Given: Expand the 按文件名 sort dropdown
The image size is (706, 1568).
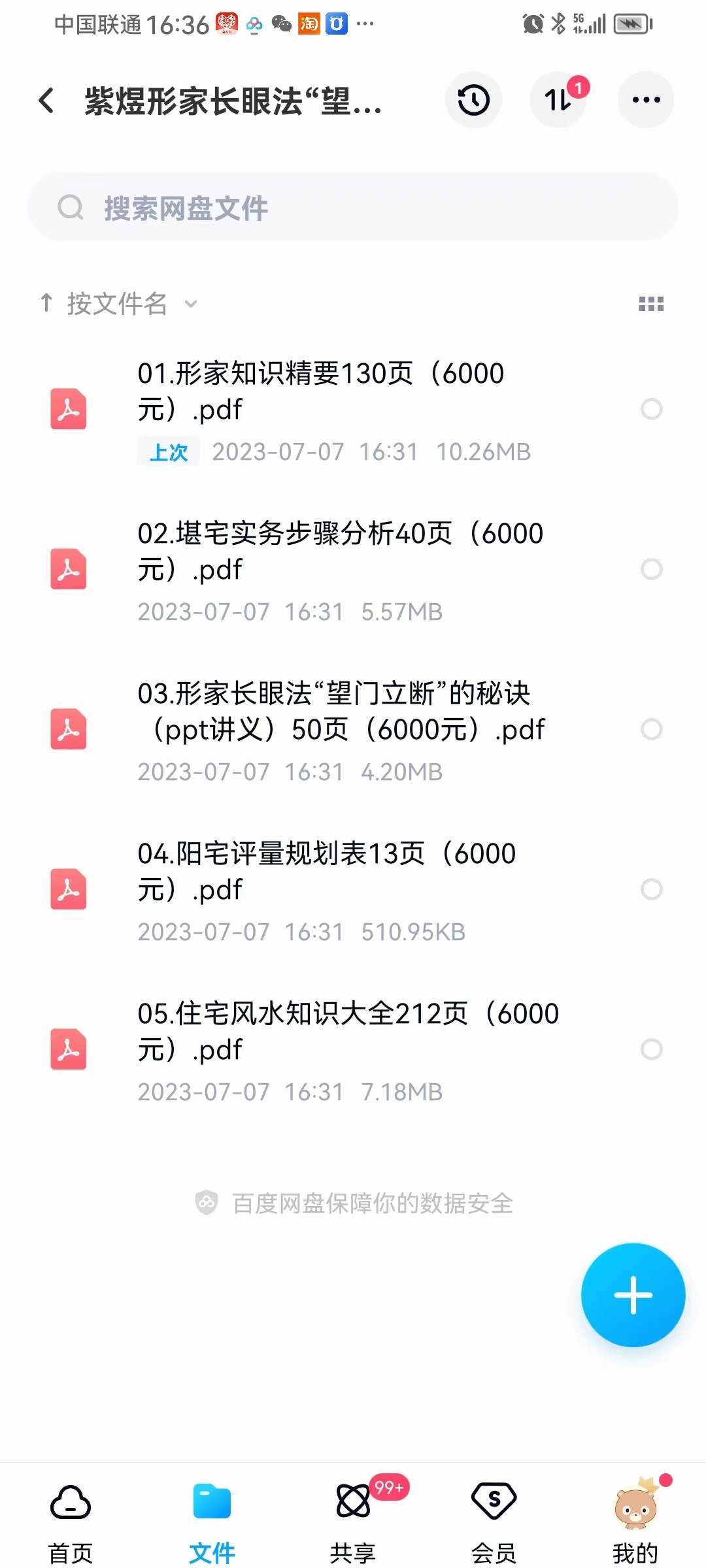Looking at the screenshot, I should pos(190,304).
